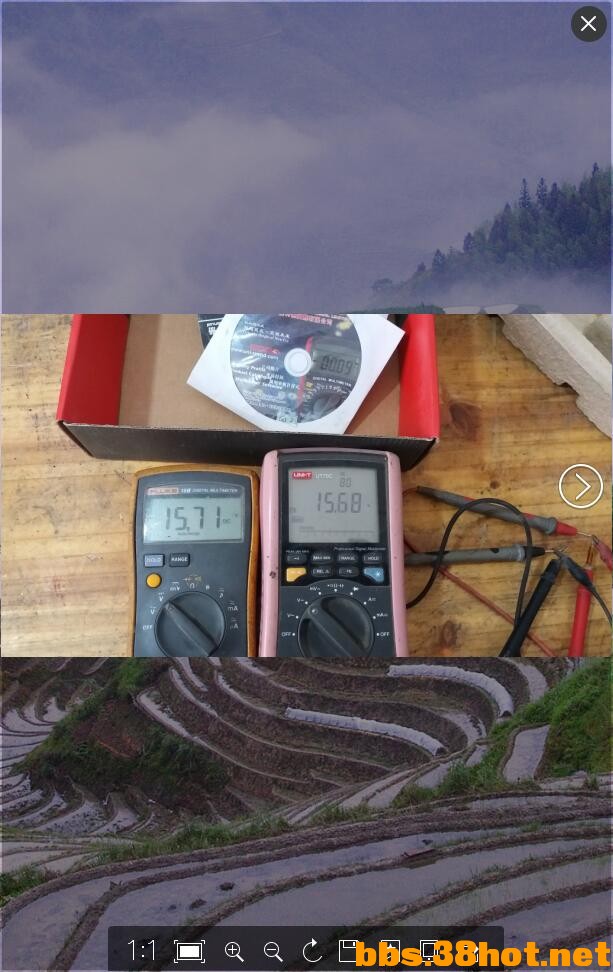Go to the next image
Viewport: 613px width, 972px height.
pos(580,487)
